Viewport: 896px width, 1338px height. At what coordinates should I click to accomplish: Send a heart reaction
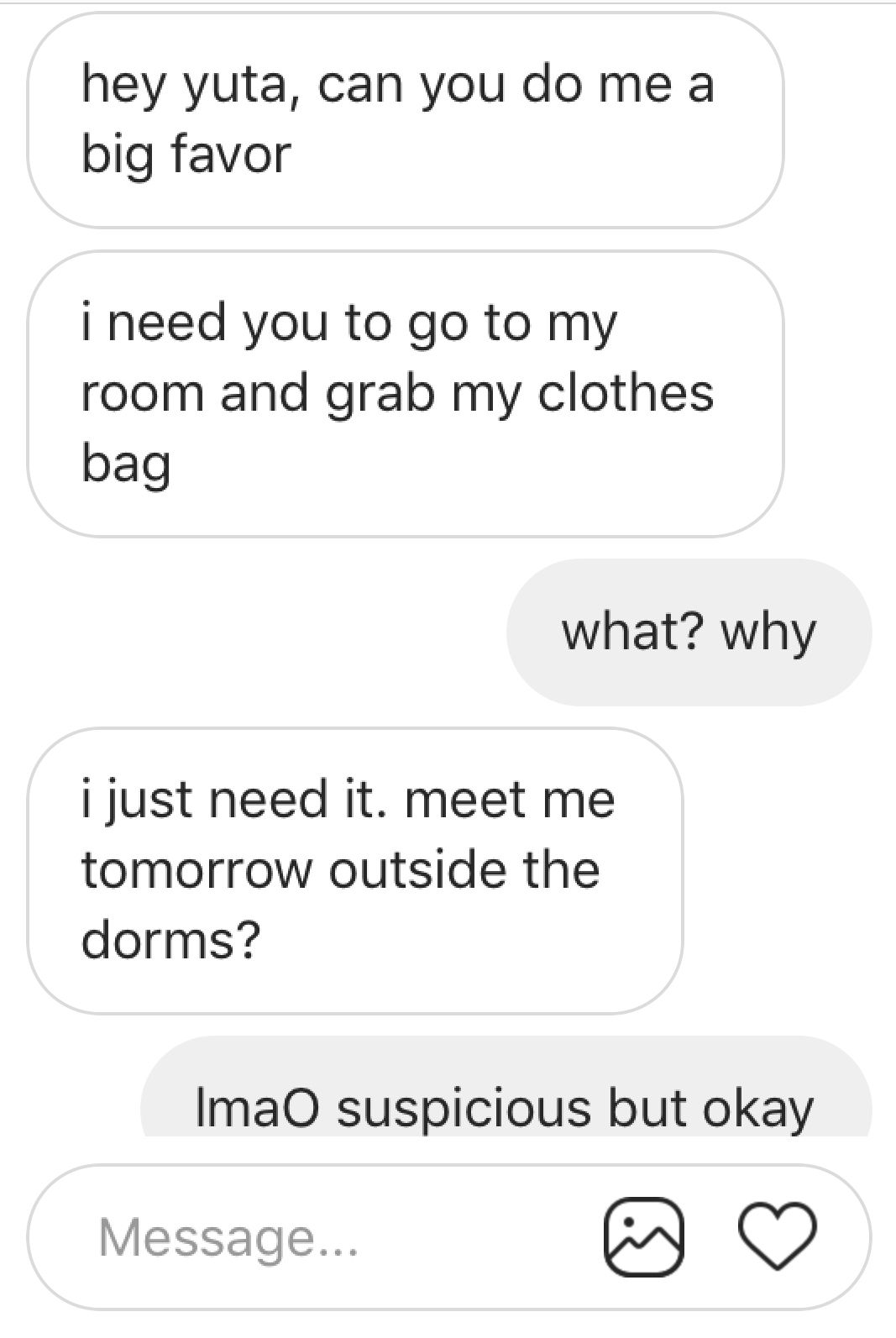[777, 1236]
